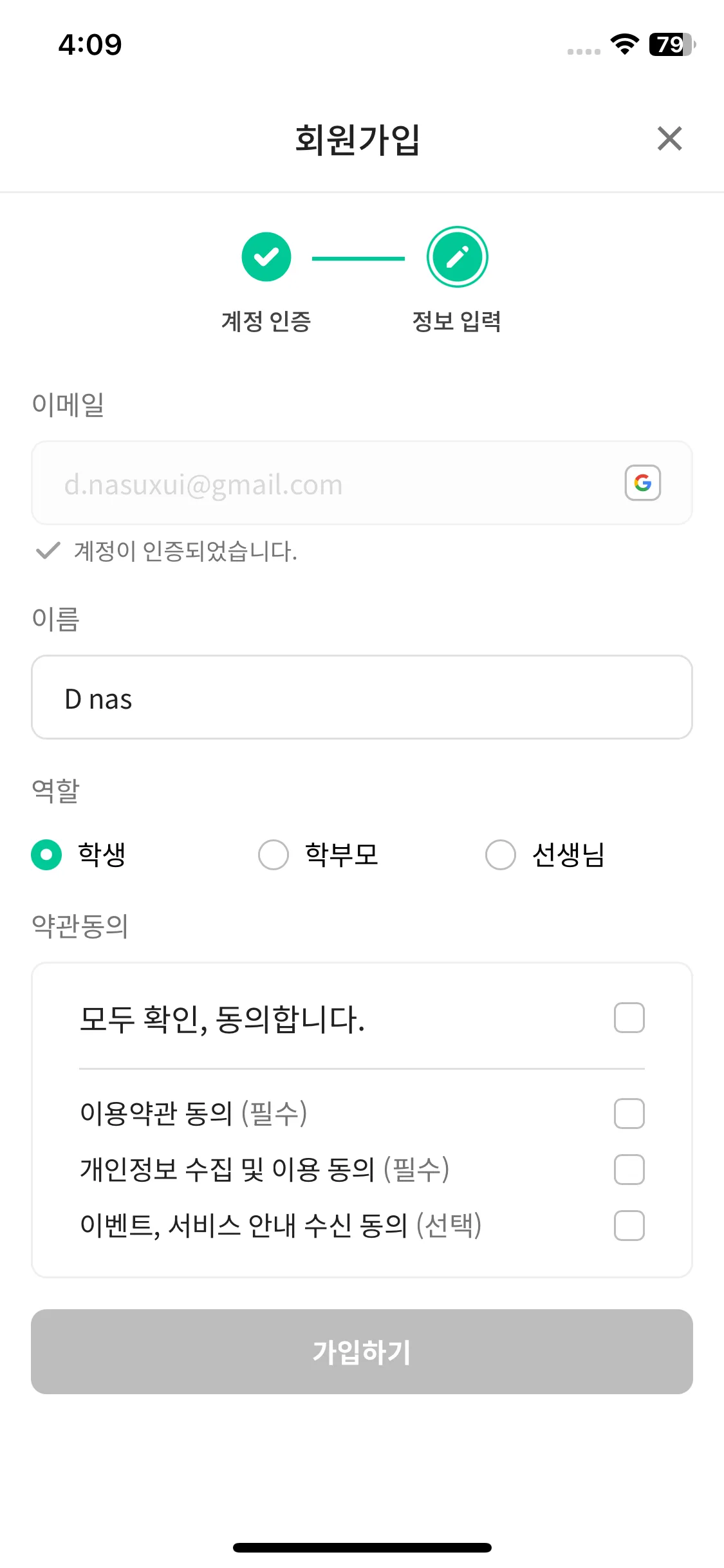Click the pencil icon on 정보 입력 step
The width and height of the screenshot is (724, 1568).
click(457, 256)
